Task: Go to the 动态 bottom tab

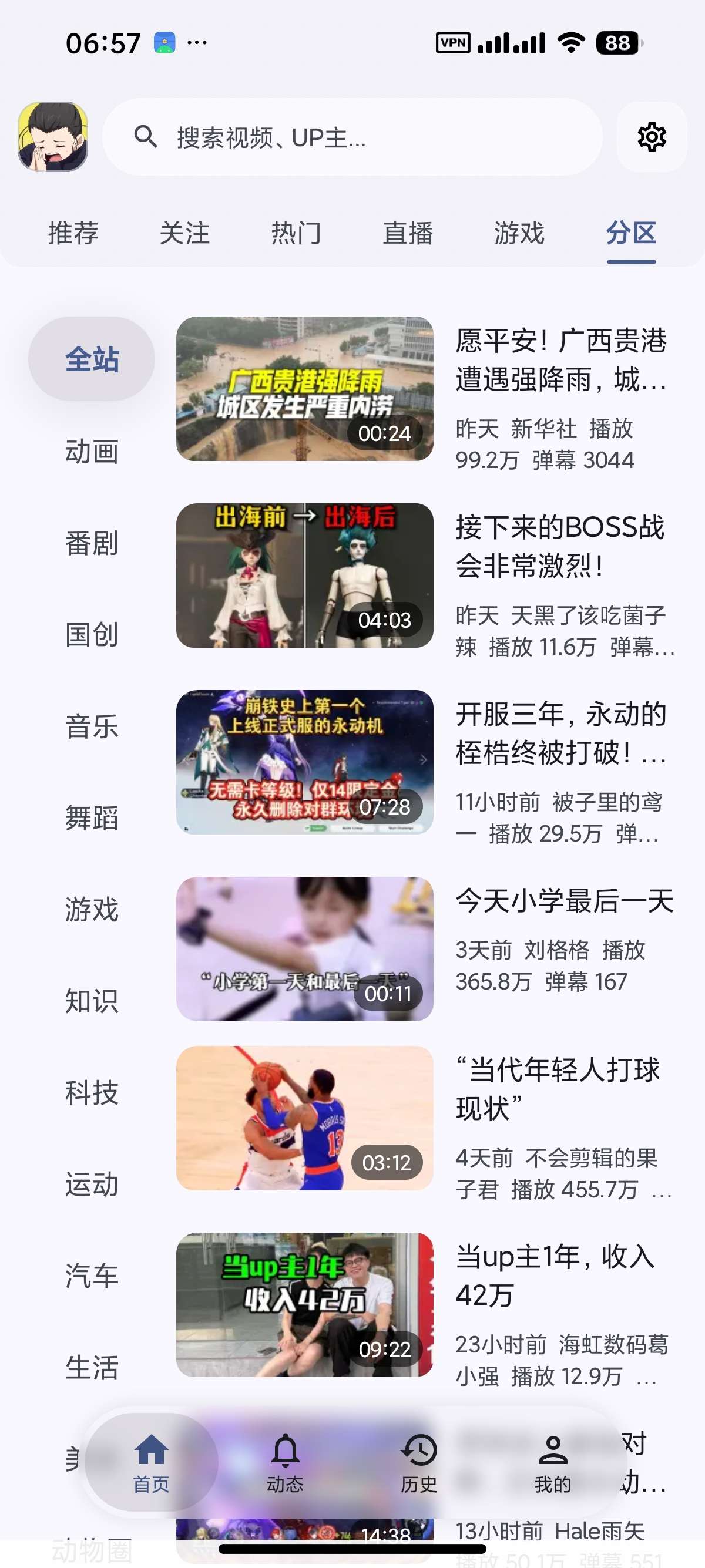Action: 285,1463
